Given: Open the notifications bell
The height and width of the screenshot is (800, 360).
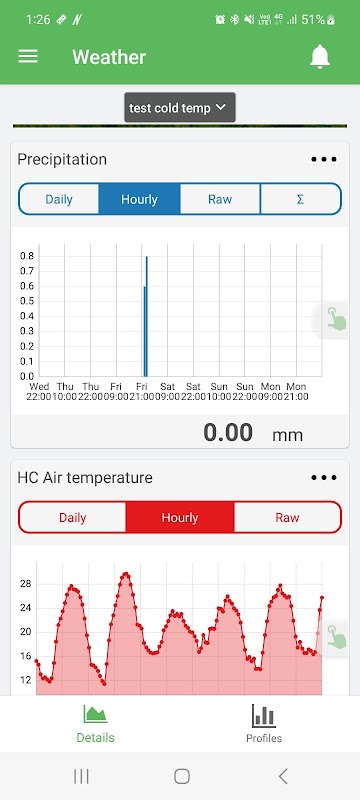Looking at the screenshot, I should 320,56.
